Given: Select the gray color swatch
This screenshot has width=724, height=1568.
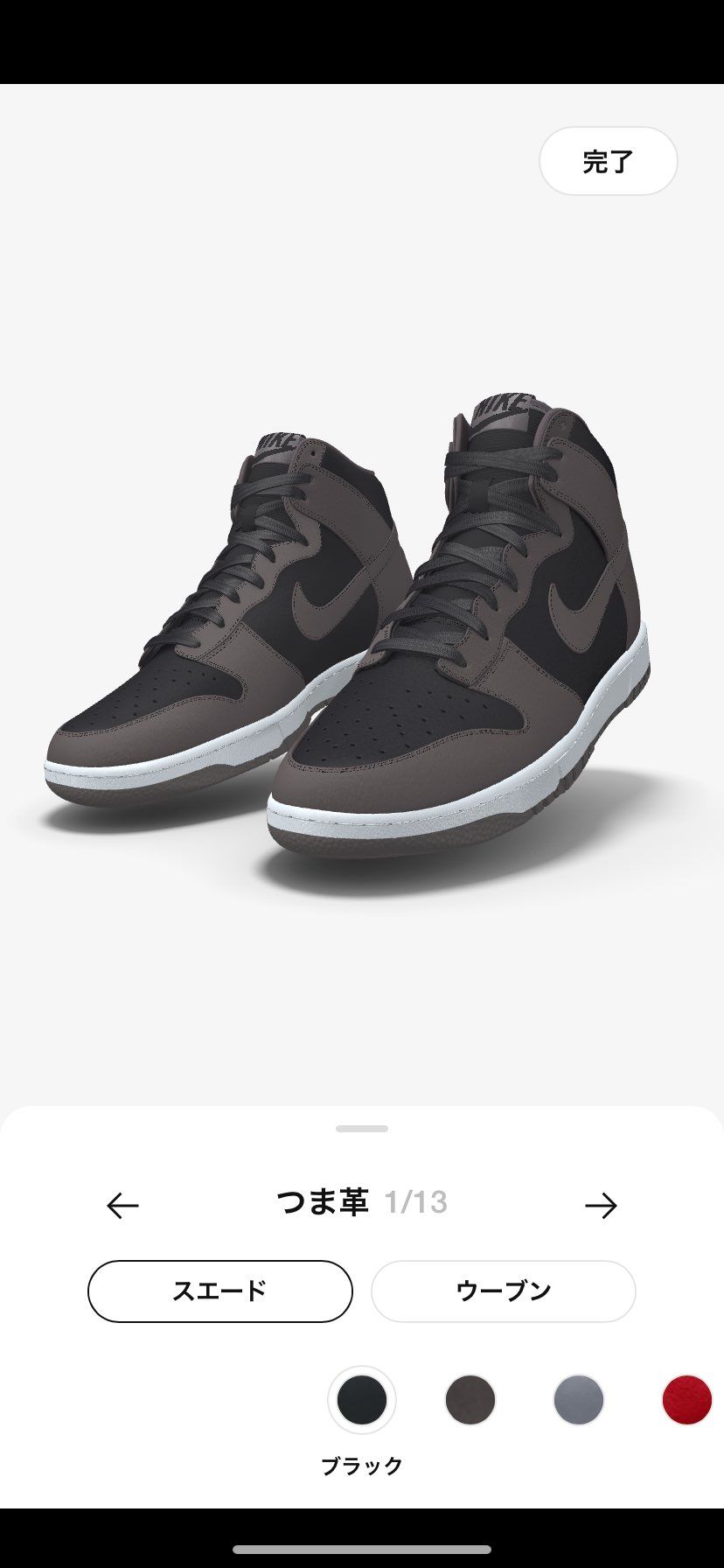Looking at the screenshot, I should [x=579, y=1400].
